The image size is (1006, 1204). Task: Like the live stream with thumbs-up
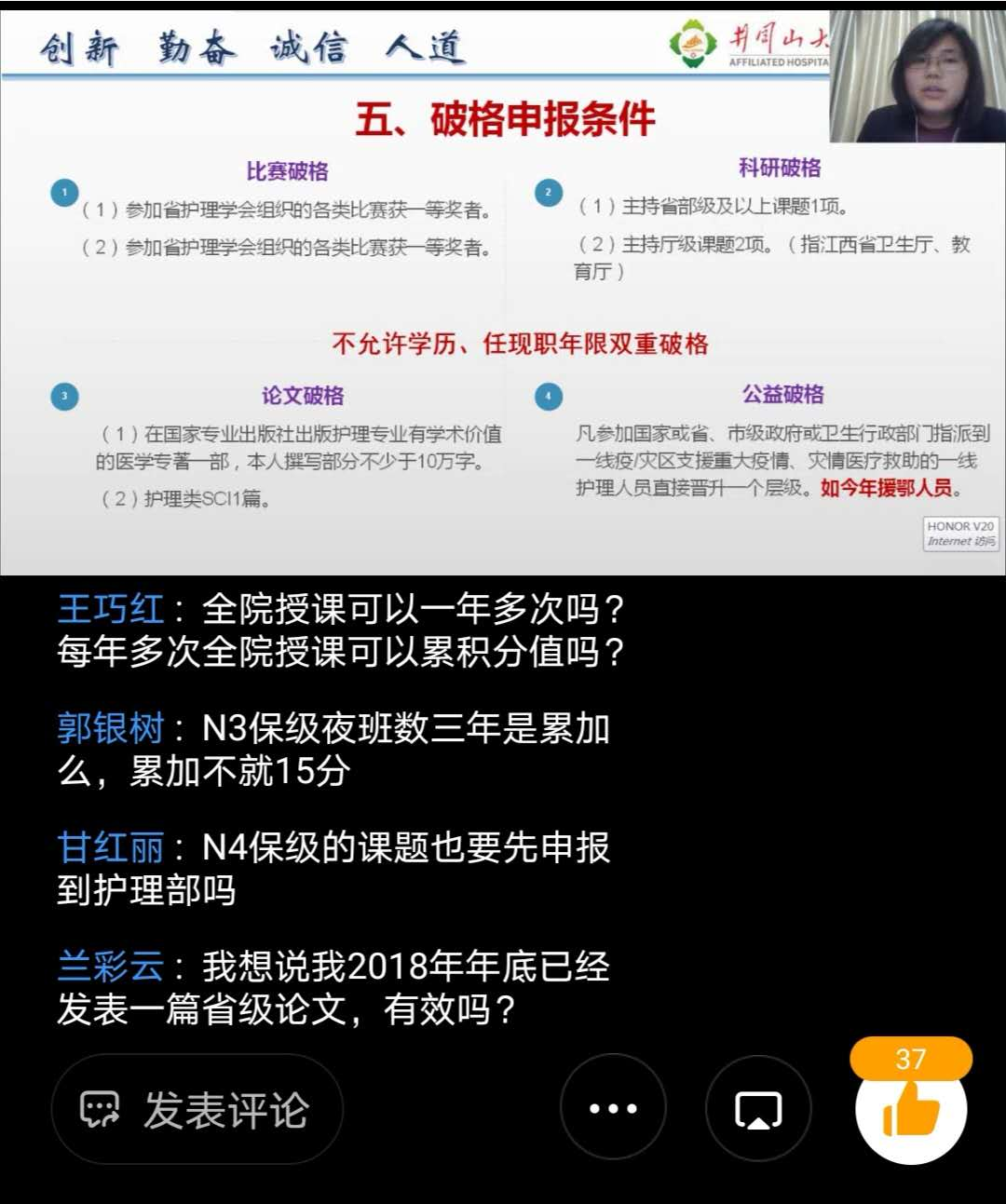(x=910, y=1110)
